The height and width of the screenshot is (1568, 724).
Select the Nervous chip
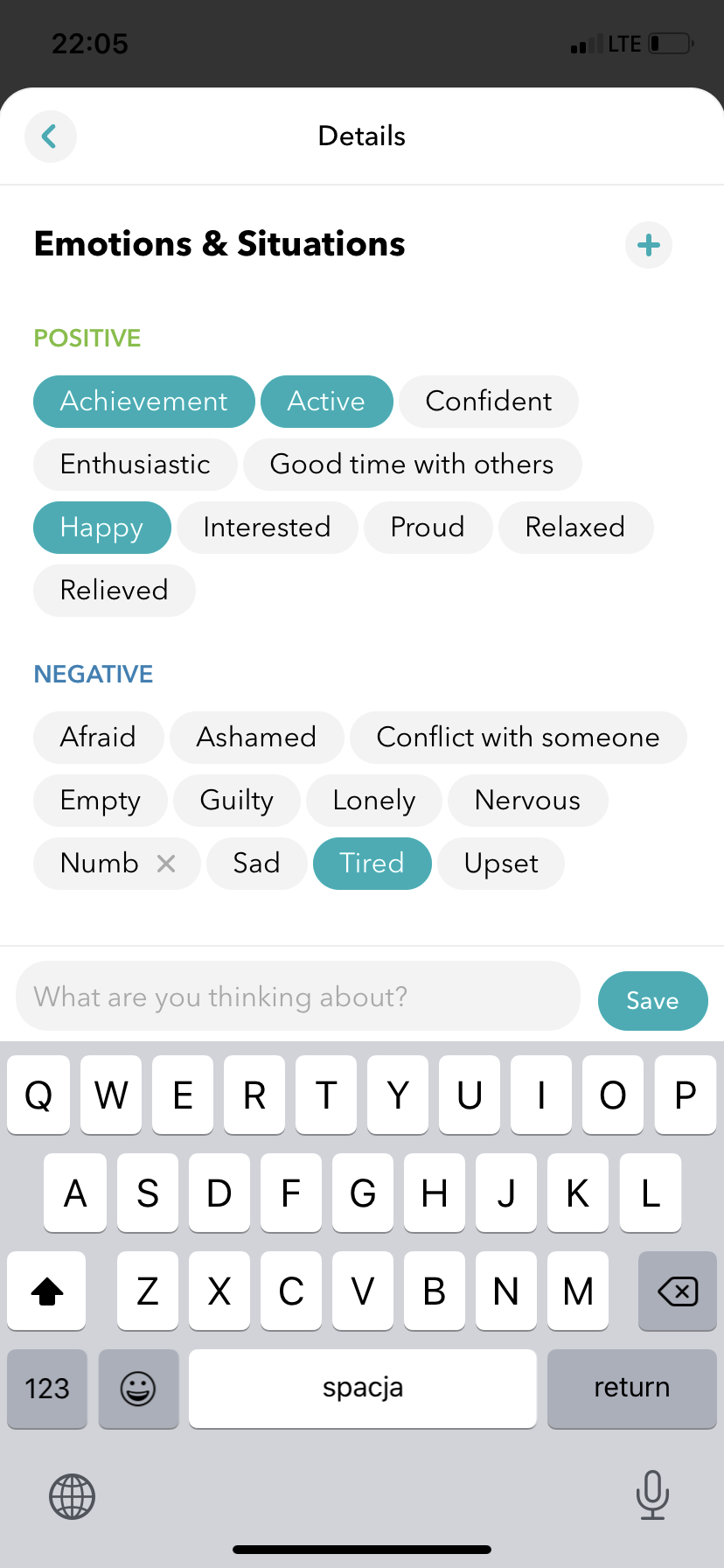point(528,801)
